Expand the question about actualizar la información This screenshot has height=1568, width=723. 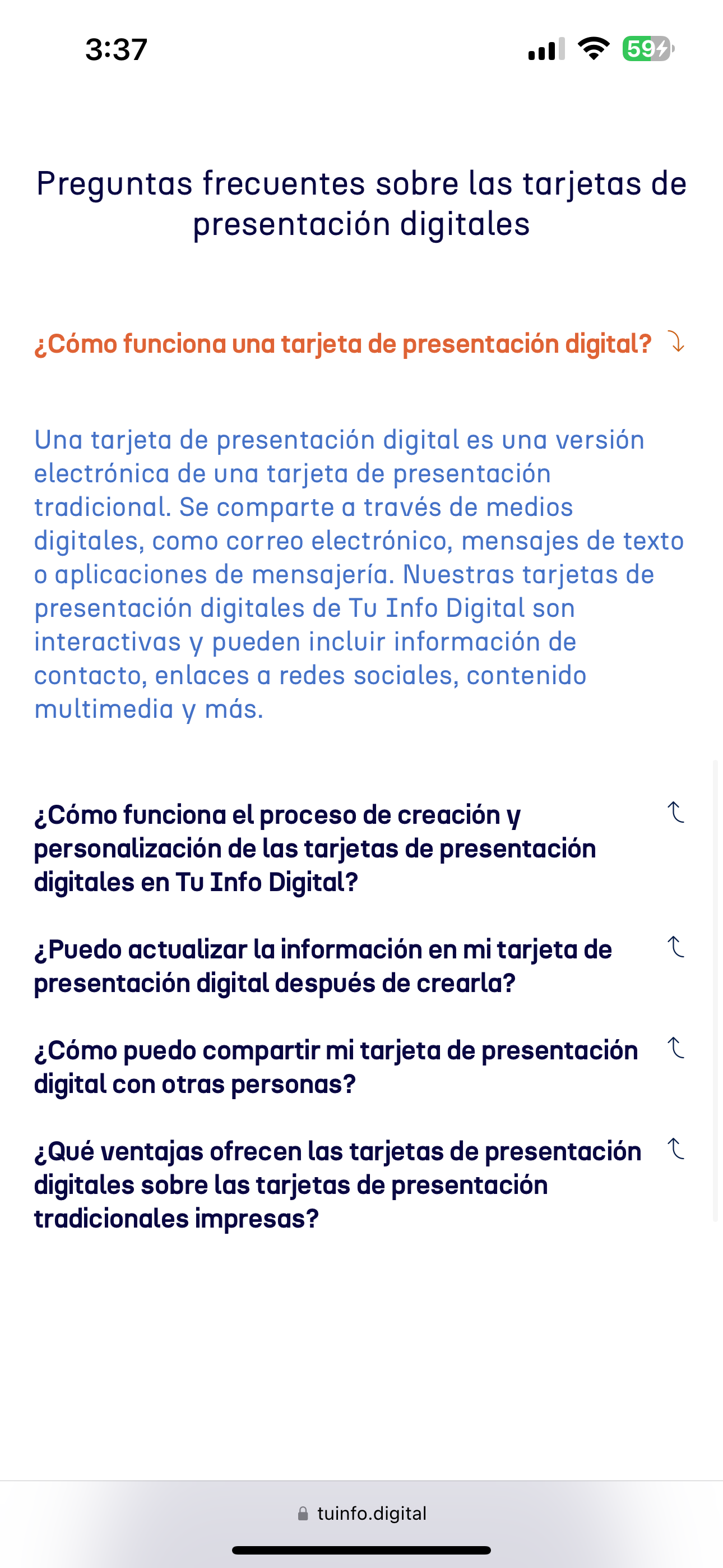(x=359, y=965)
